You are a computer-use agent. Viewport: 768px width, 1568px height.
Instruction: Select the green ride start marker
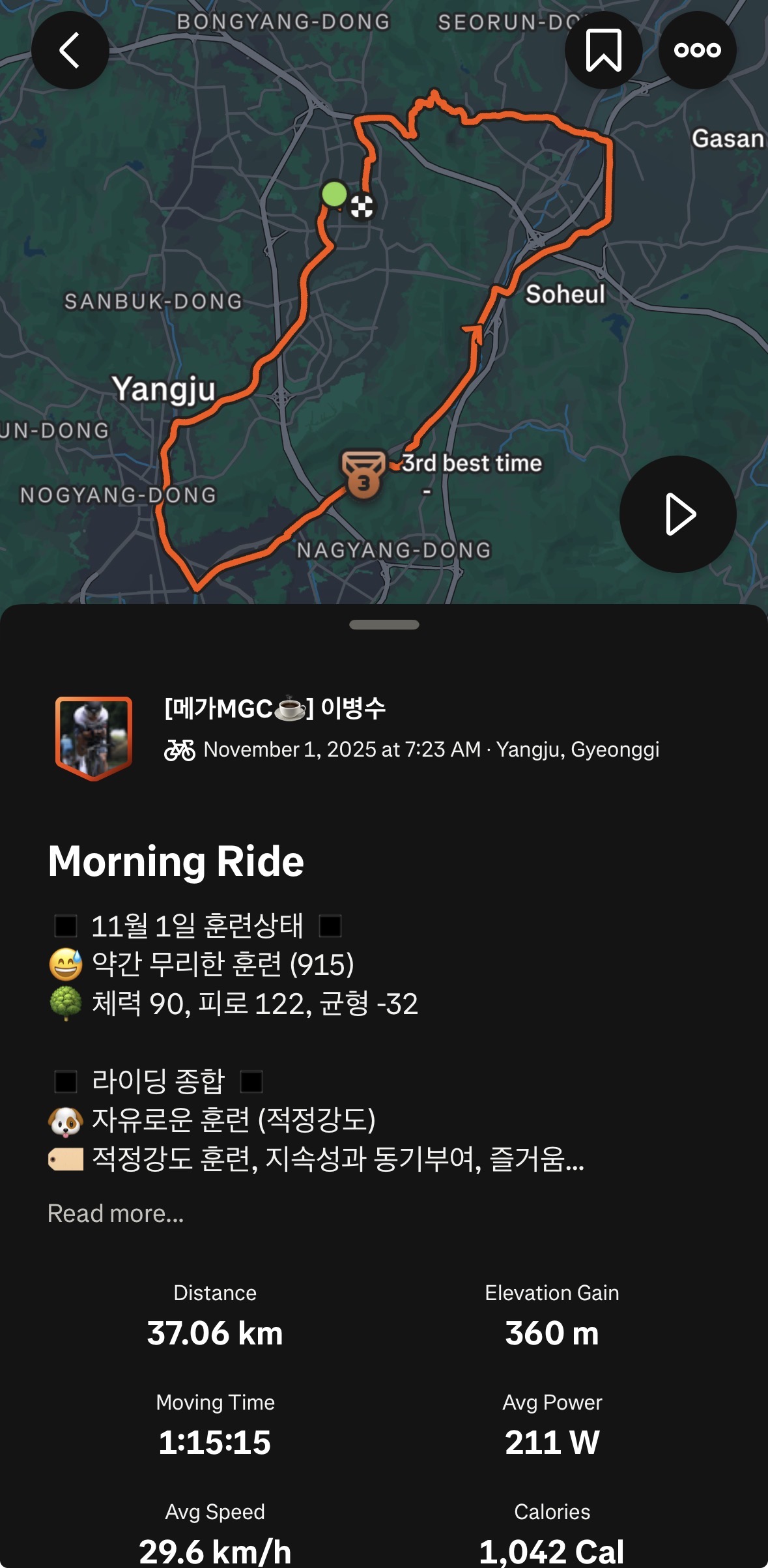(x=334, y=194)
